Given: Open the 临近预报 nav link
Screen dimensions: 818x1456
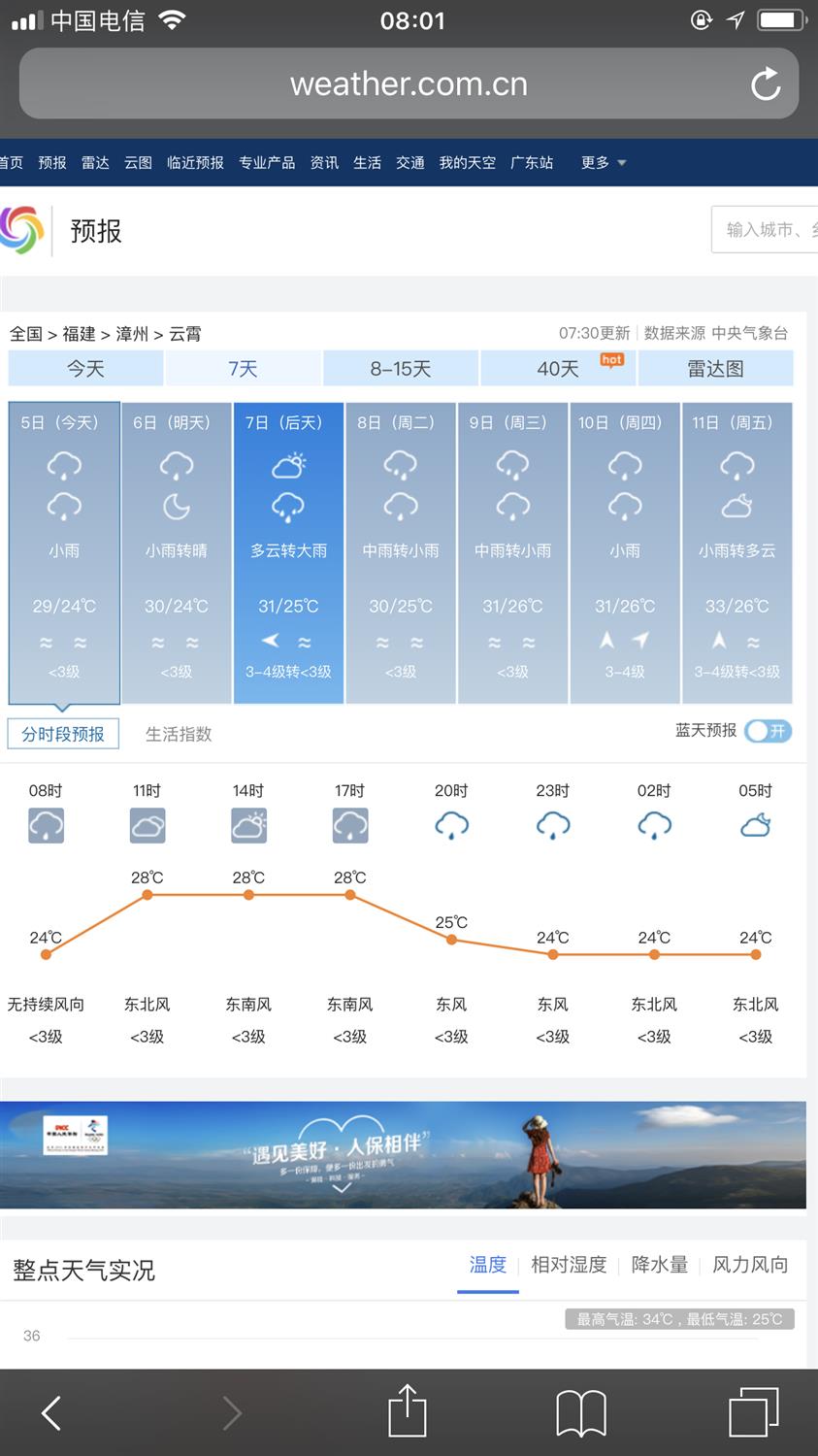Looking at the screenshot, I should tap(195, 162).
